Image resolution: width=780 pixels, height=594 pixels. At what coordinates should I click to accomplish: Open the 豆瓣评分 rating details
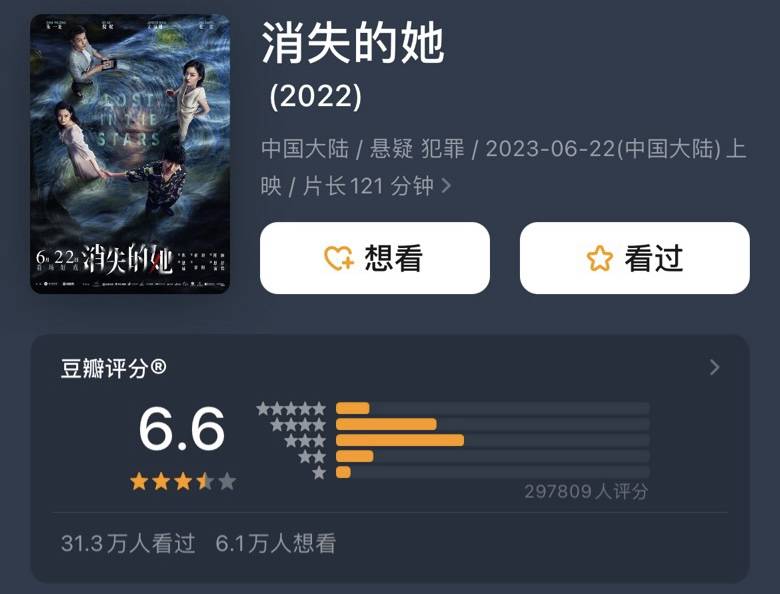714,368
